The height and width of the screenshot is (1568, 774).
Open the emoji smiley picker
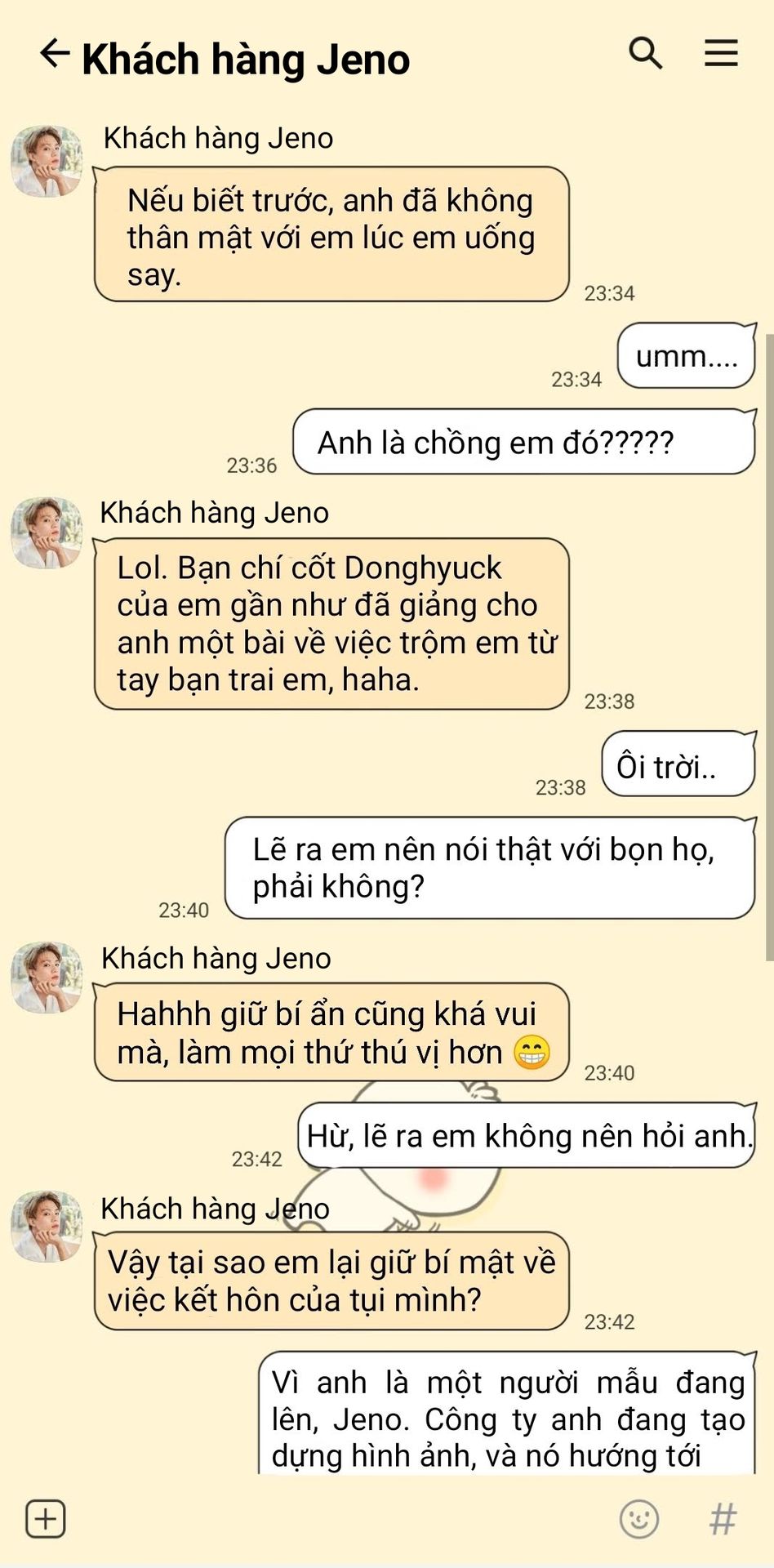(639, 1519)
